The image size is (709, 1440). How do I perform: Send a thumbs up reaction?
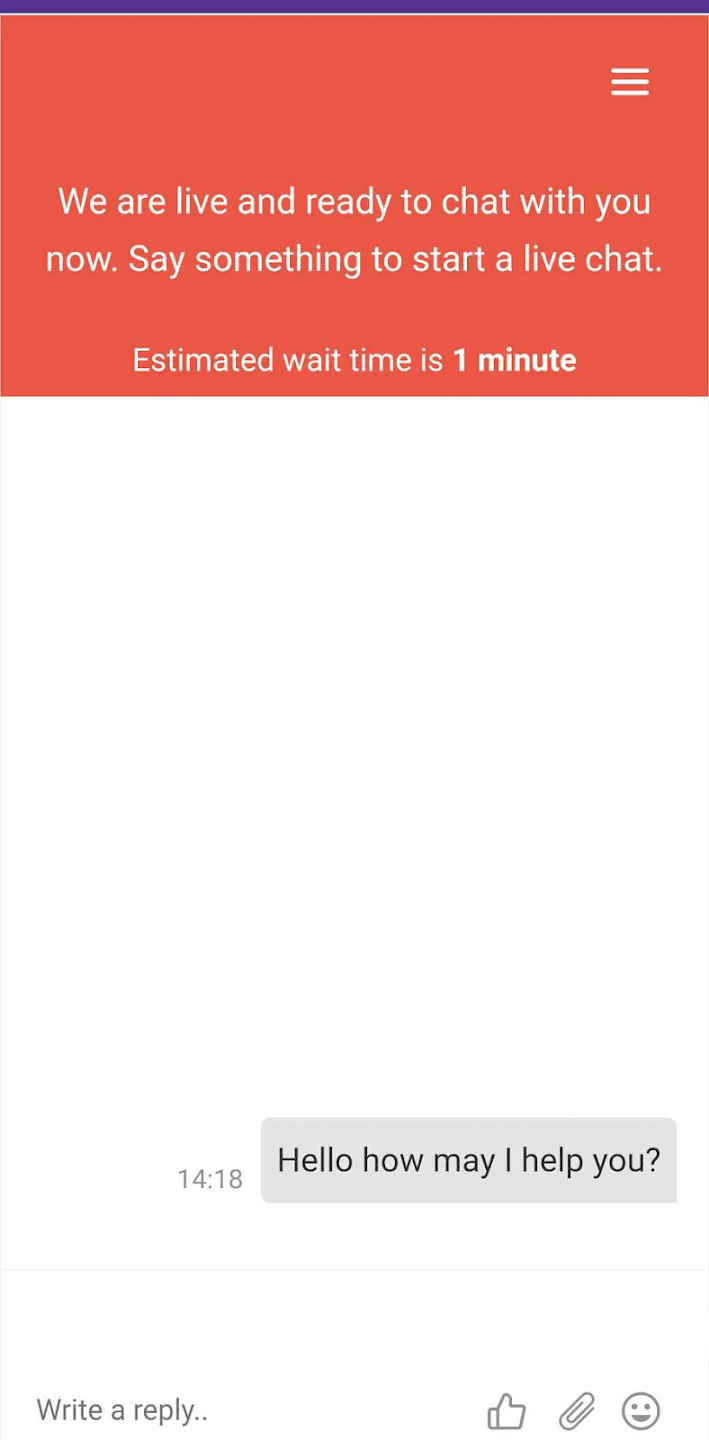tap(507, 1411)
